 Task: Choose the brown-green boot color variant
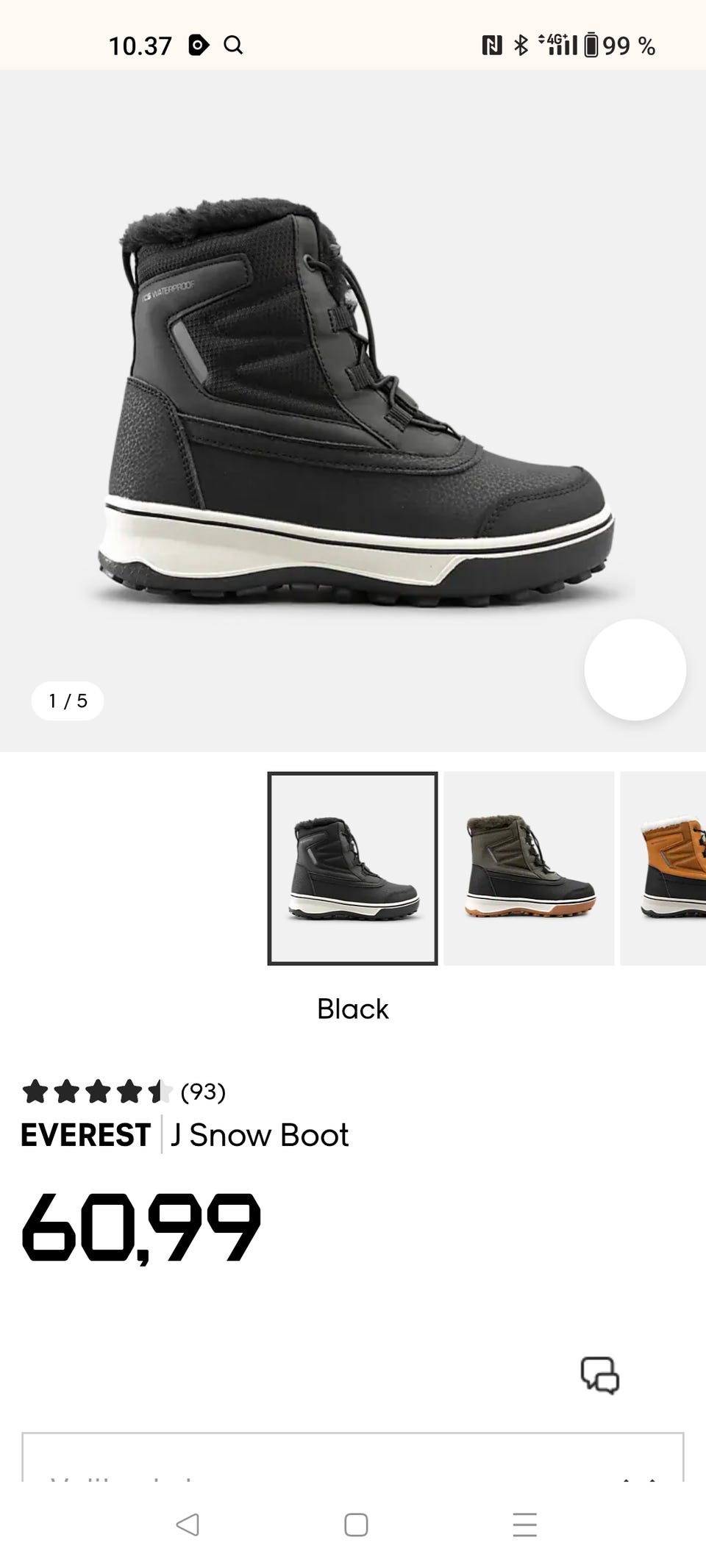[529, 868]
